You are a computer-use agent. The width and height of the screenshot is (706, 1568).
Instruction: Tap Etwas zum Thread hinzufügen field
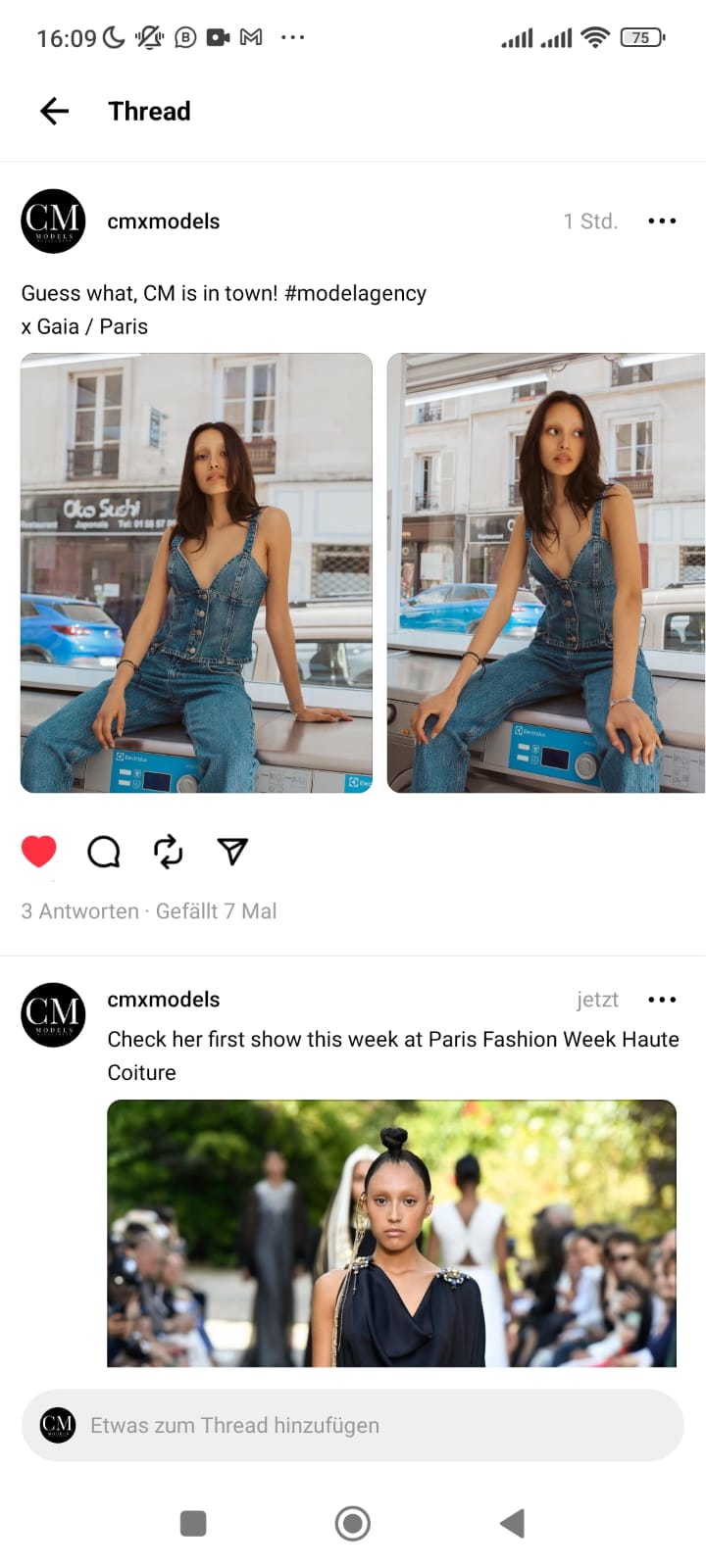click(x=353, y=1425)
